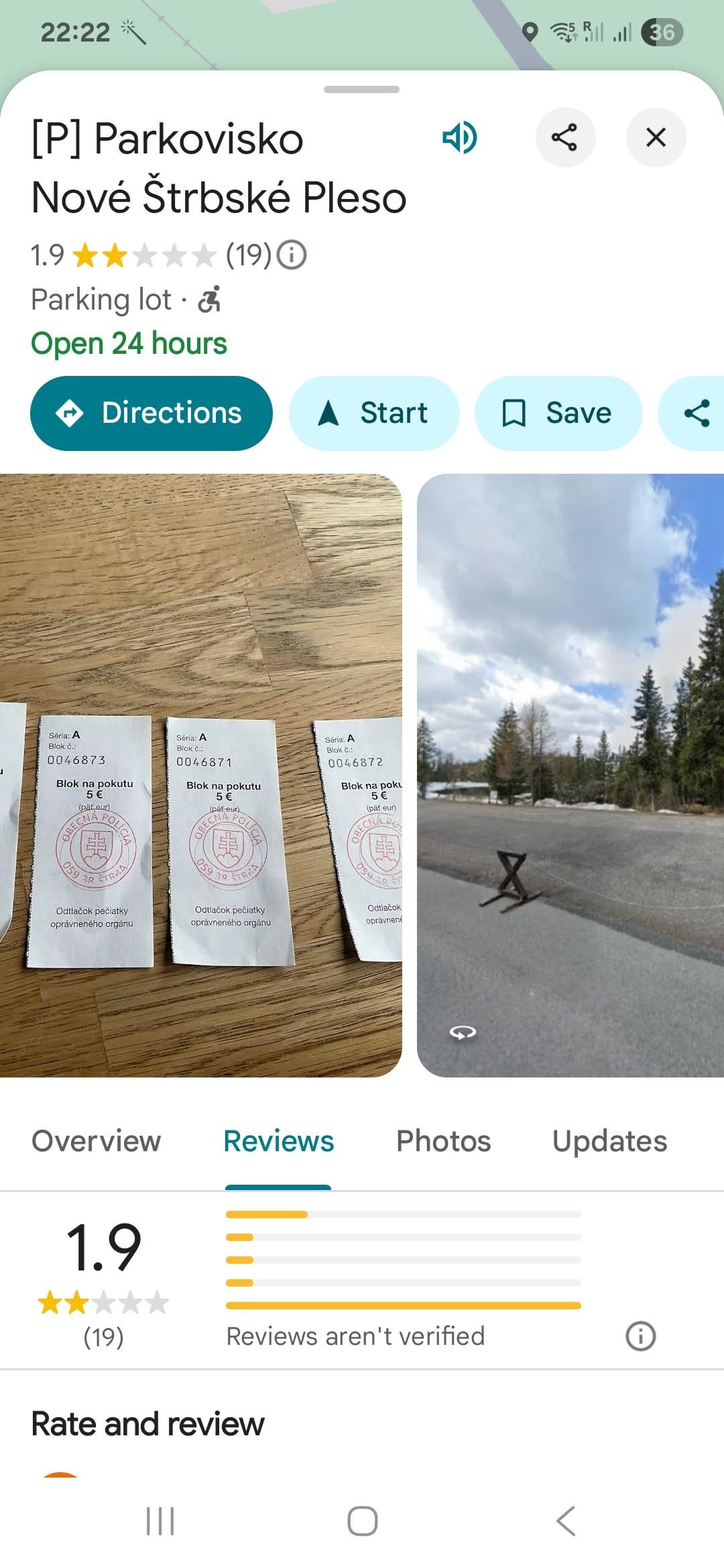Open the Updates tab
The height and width of the screenshot is (1568, 724).
coord(609,1141)
